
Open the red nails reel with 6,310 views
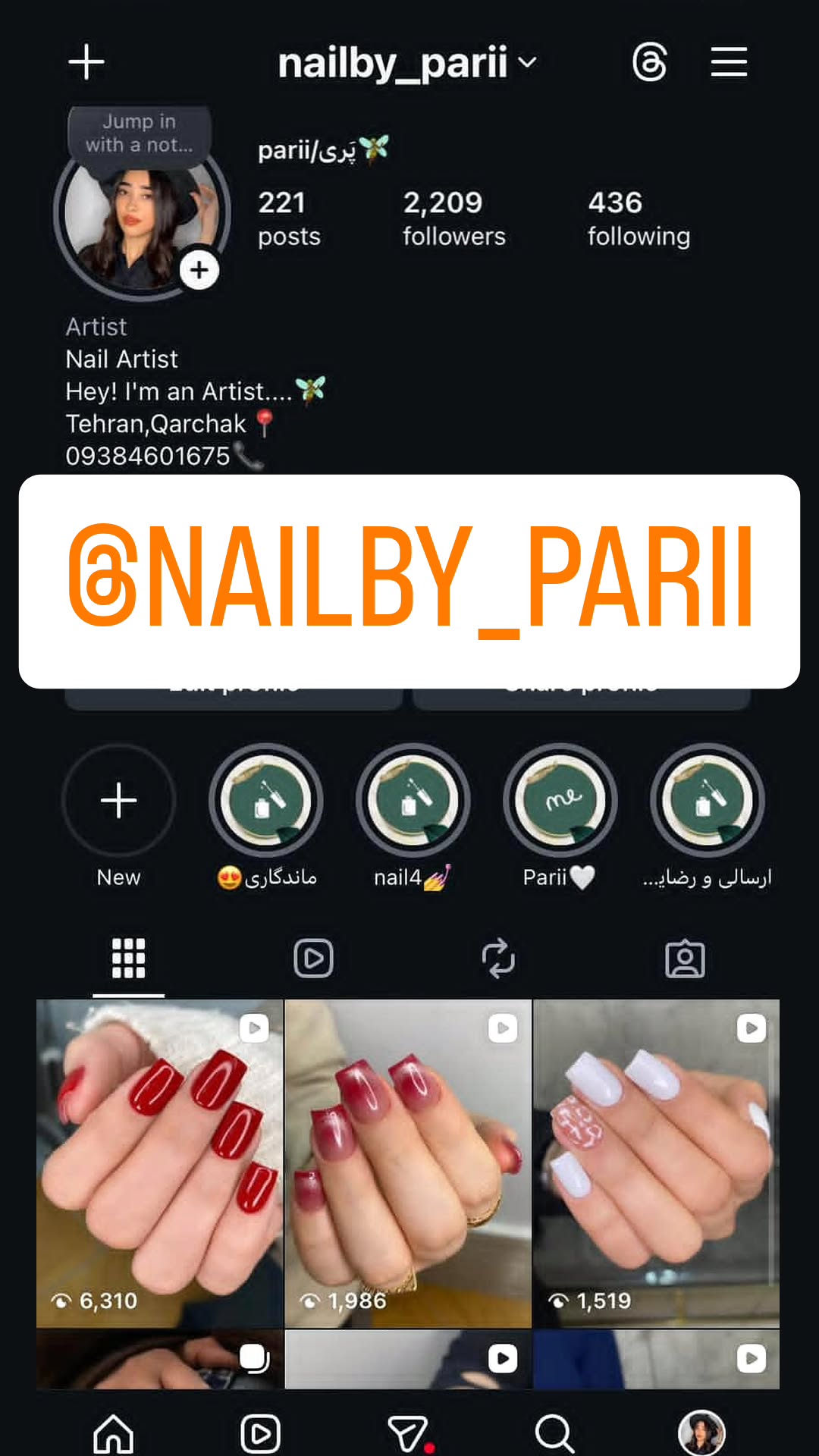coord(159,1163)
